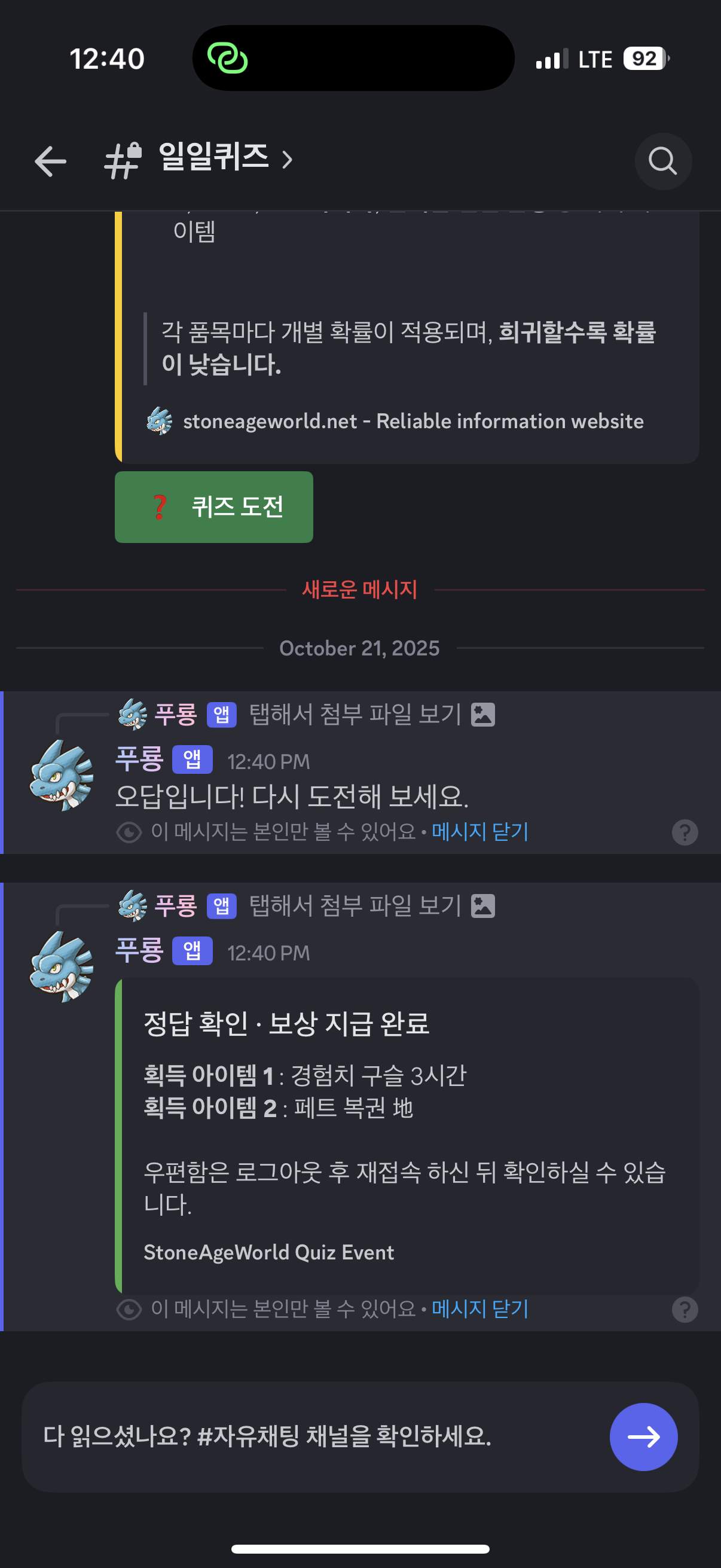Open 일일퀴즈 channel details

tap(213, 158)
